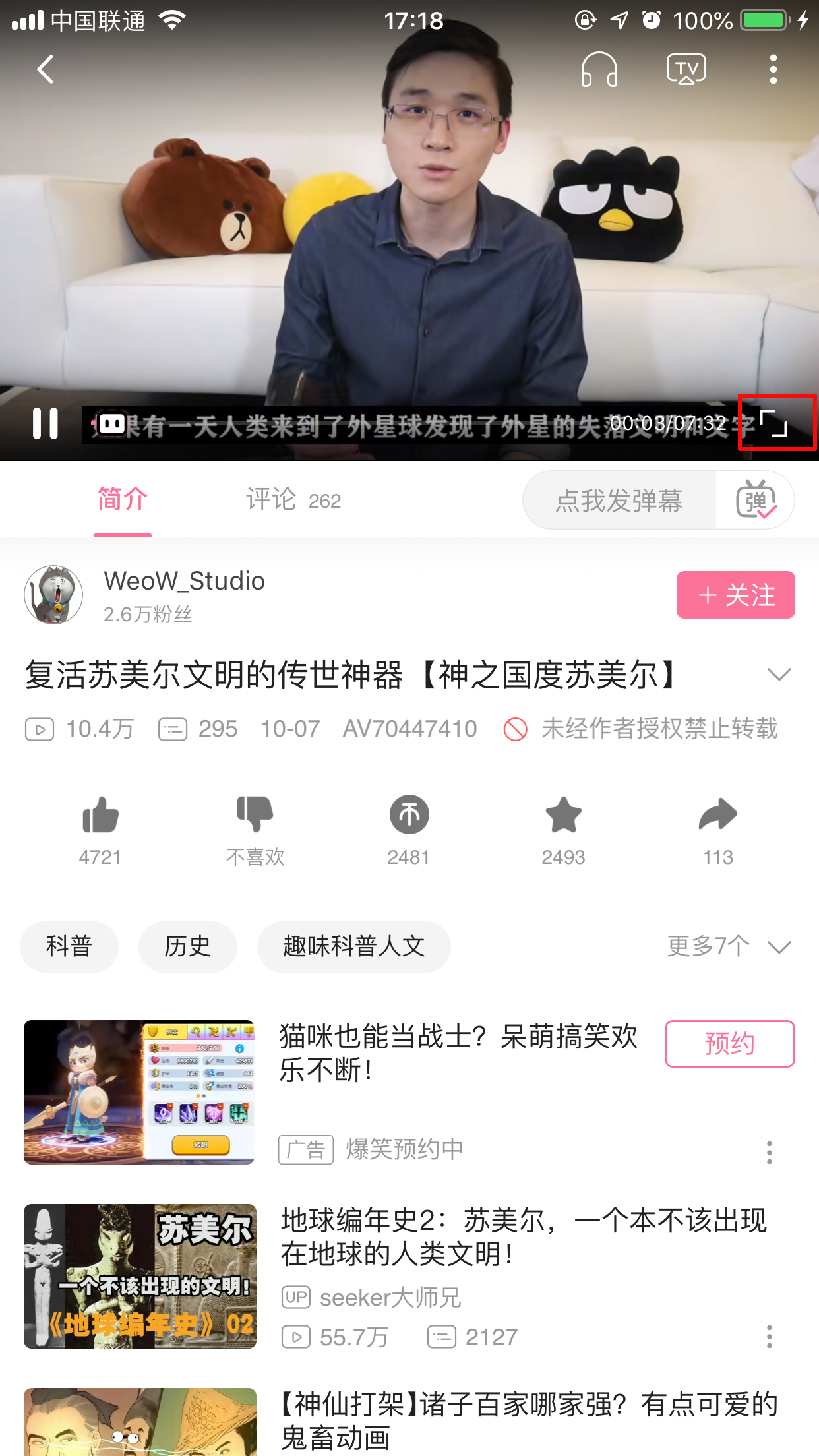Give a like to this video

(x=100, y=816)
